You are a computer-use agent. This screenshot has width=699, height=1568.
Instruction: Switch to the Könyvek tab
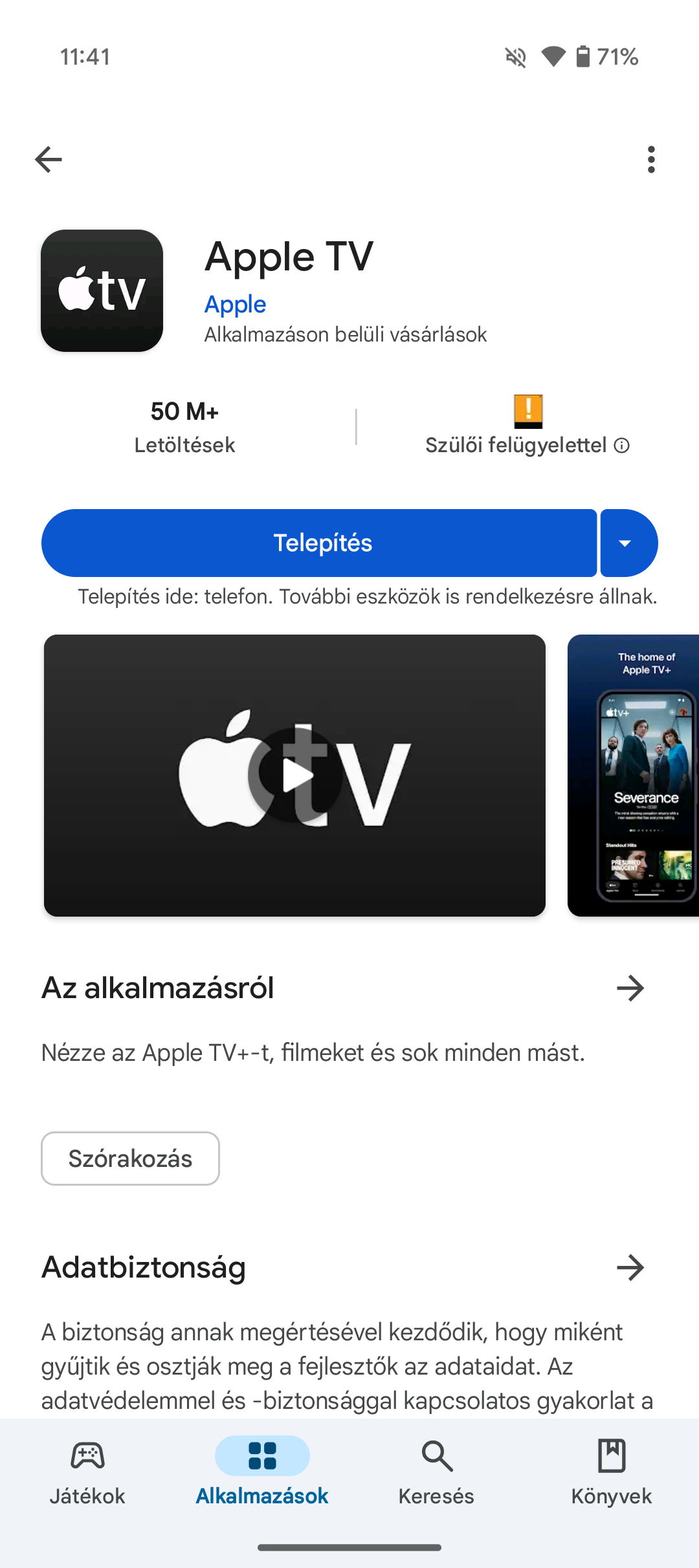coord(612,1474)
